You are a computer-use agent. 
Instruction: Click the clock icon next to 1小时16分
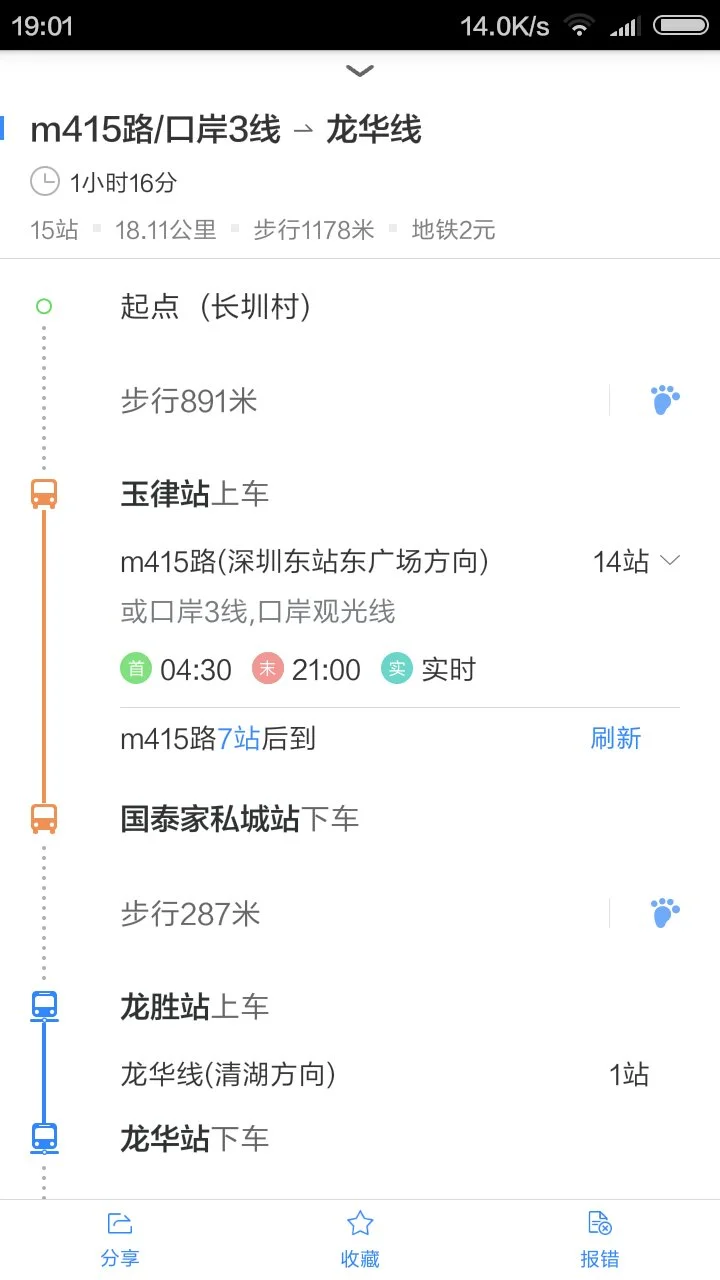[x=45, y=182]
